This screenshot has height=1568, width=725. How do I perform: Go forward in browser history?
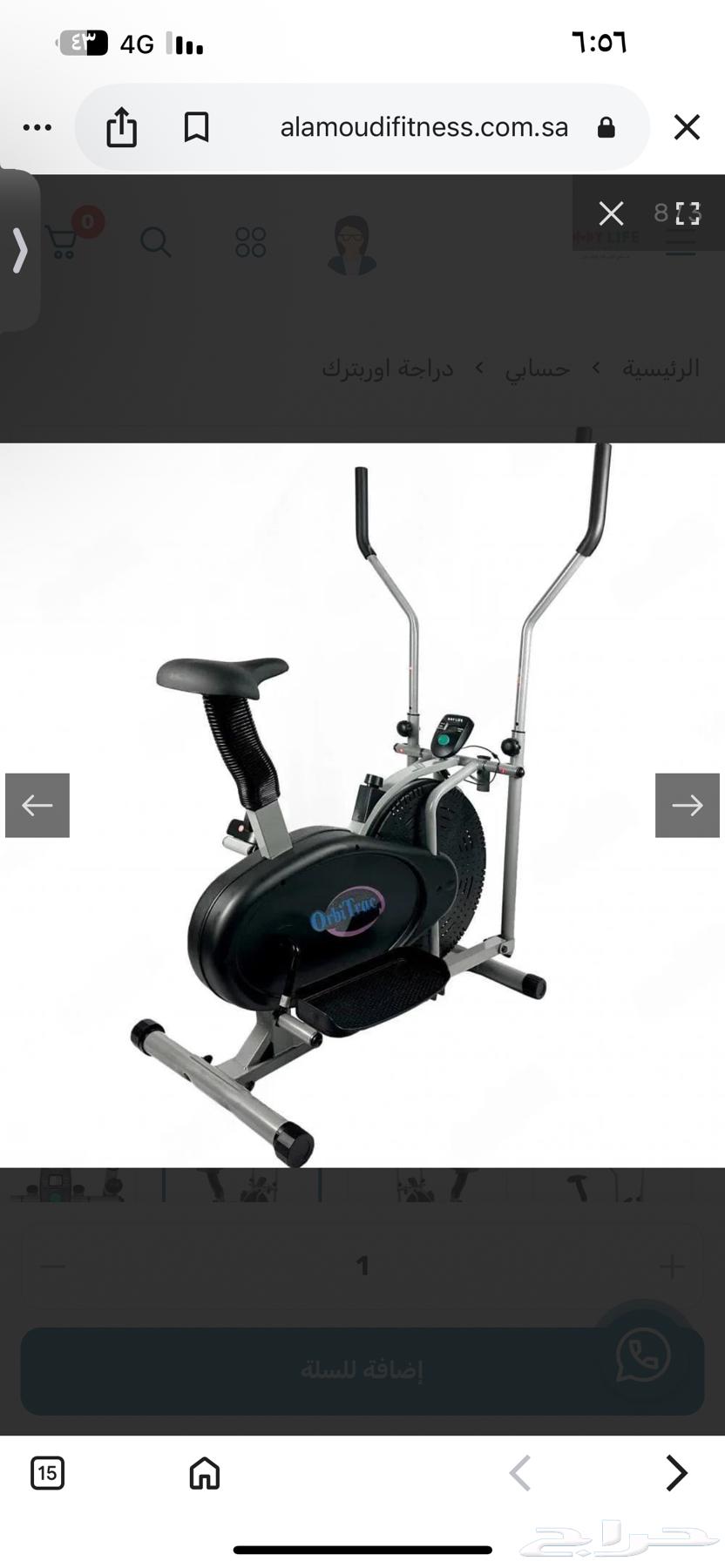point(676,1472)
